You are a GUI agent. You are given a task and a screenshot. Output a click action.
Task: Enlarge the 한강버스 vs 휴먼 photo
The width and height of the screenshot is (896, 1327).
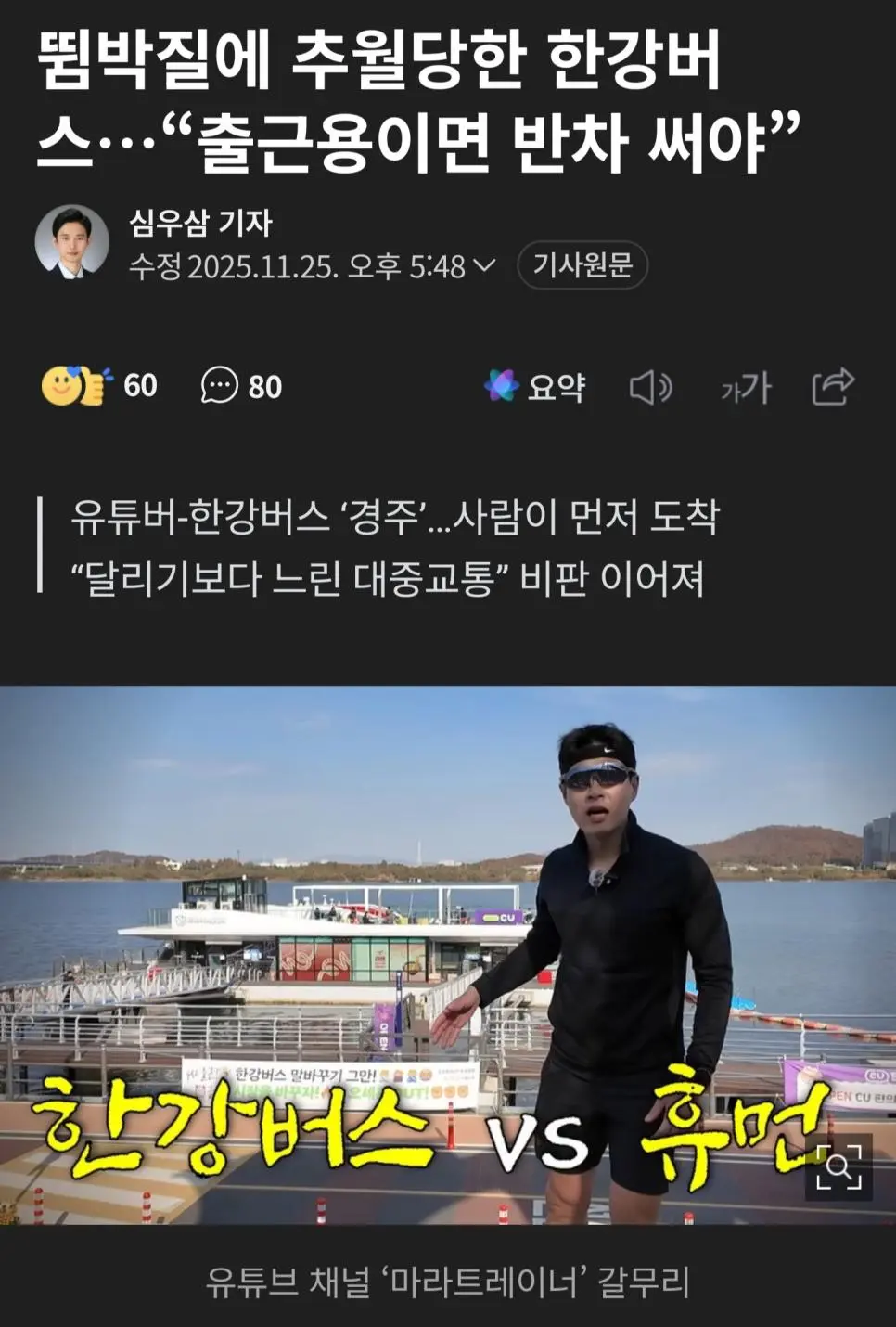[x=838, y=1166]
